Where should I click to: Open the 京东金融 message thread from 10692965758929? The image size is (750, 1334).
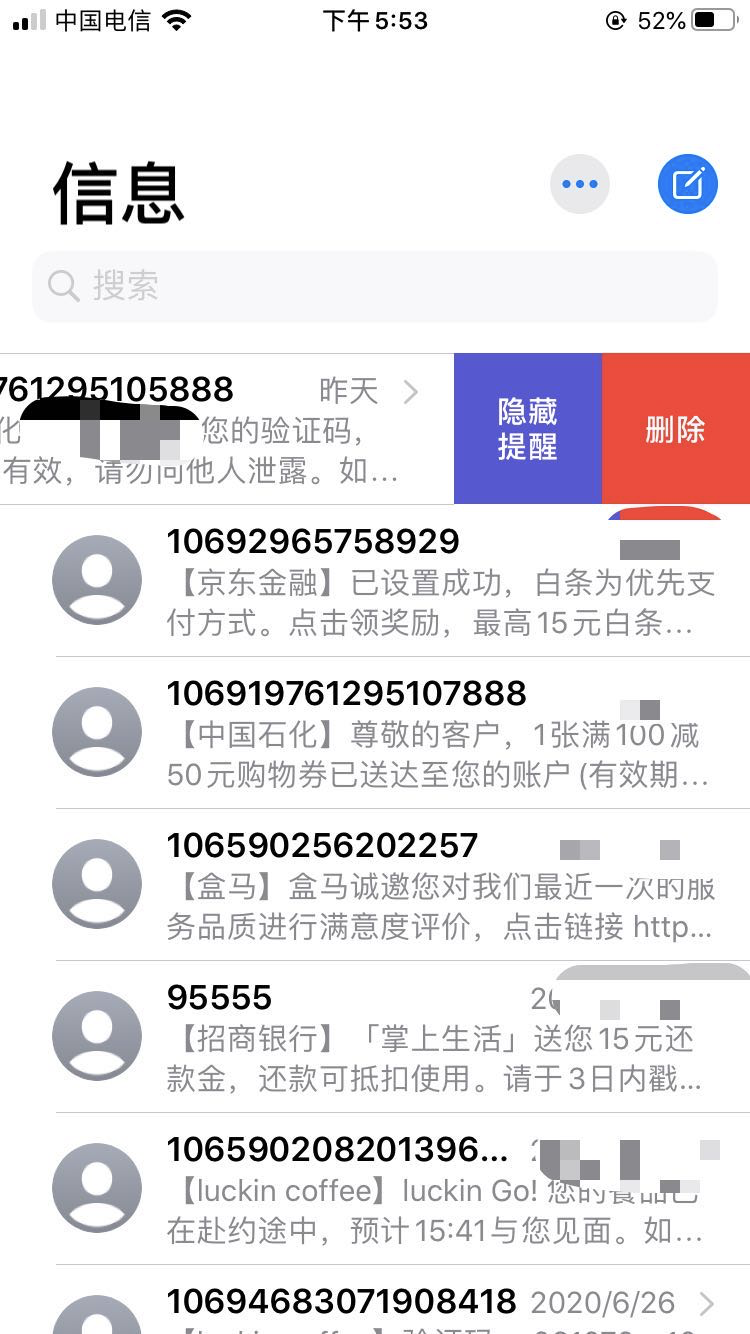375,581
